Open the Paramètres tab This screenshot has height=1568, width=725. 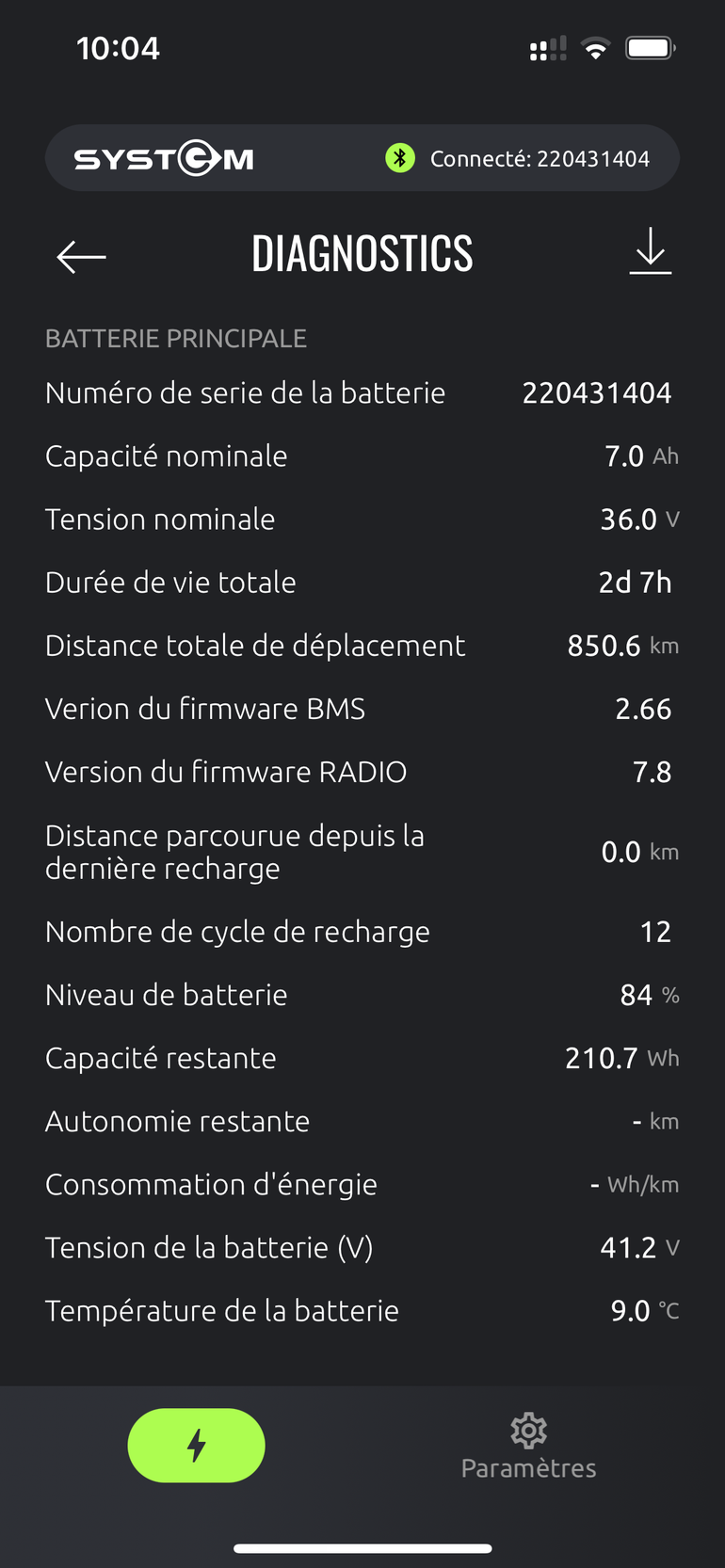[528, 1447]
